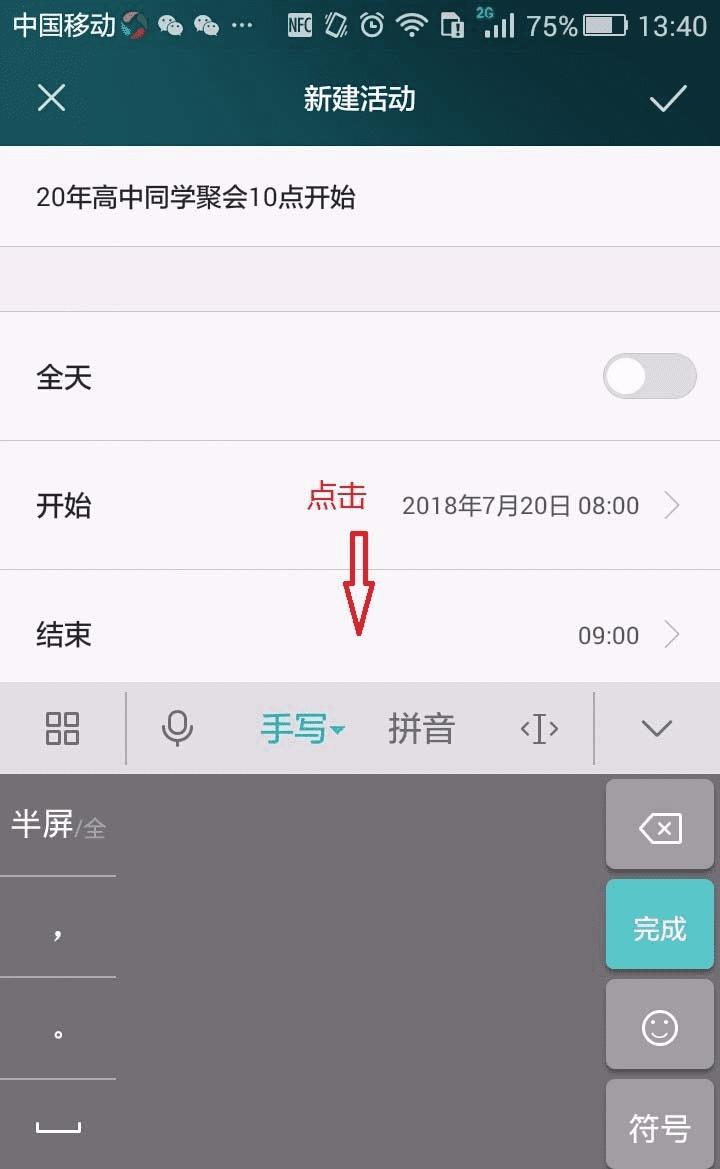Screen dimensions: 720x1169
Task: Expand the 手写 handwriting mode dropdown
Action: [302, 729]
